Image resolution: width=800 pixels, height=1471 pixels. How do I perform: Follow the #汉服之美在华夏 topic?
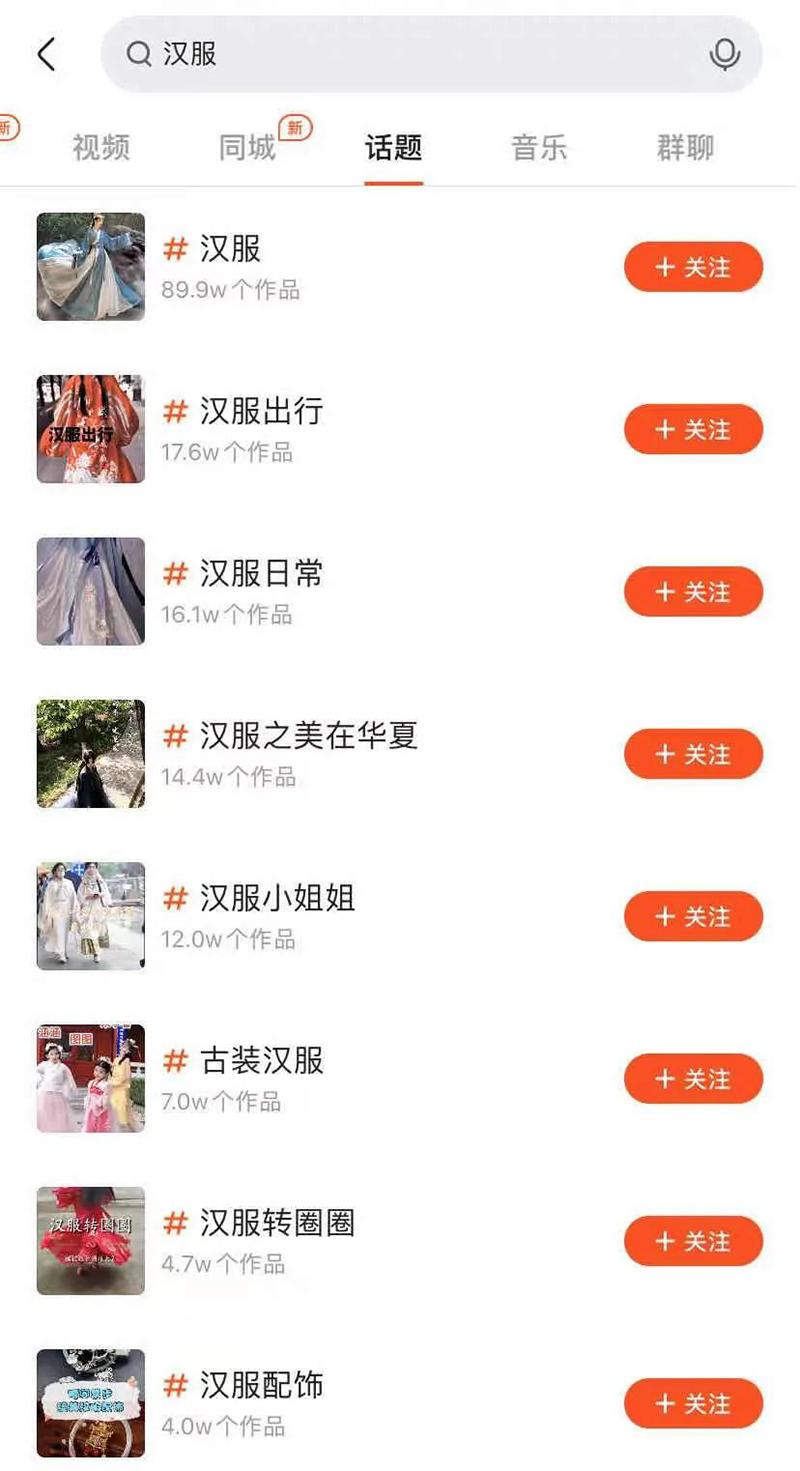(x=693, y=754)
